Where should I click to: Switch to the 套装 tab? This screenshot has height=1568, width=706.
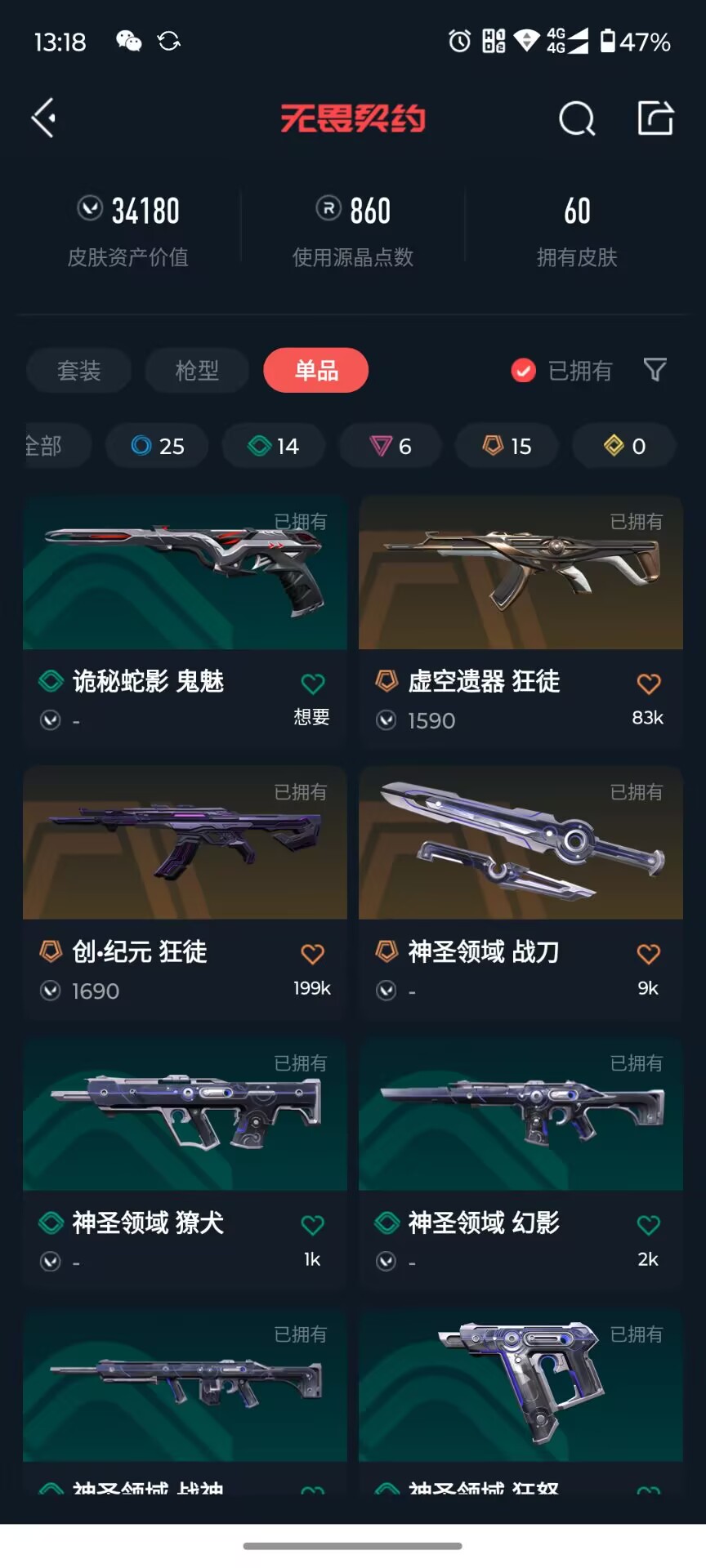(x=79, y=371)
